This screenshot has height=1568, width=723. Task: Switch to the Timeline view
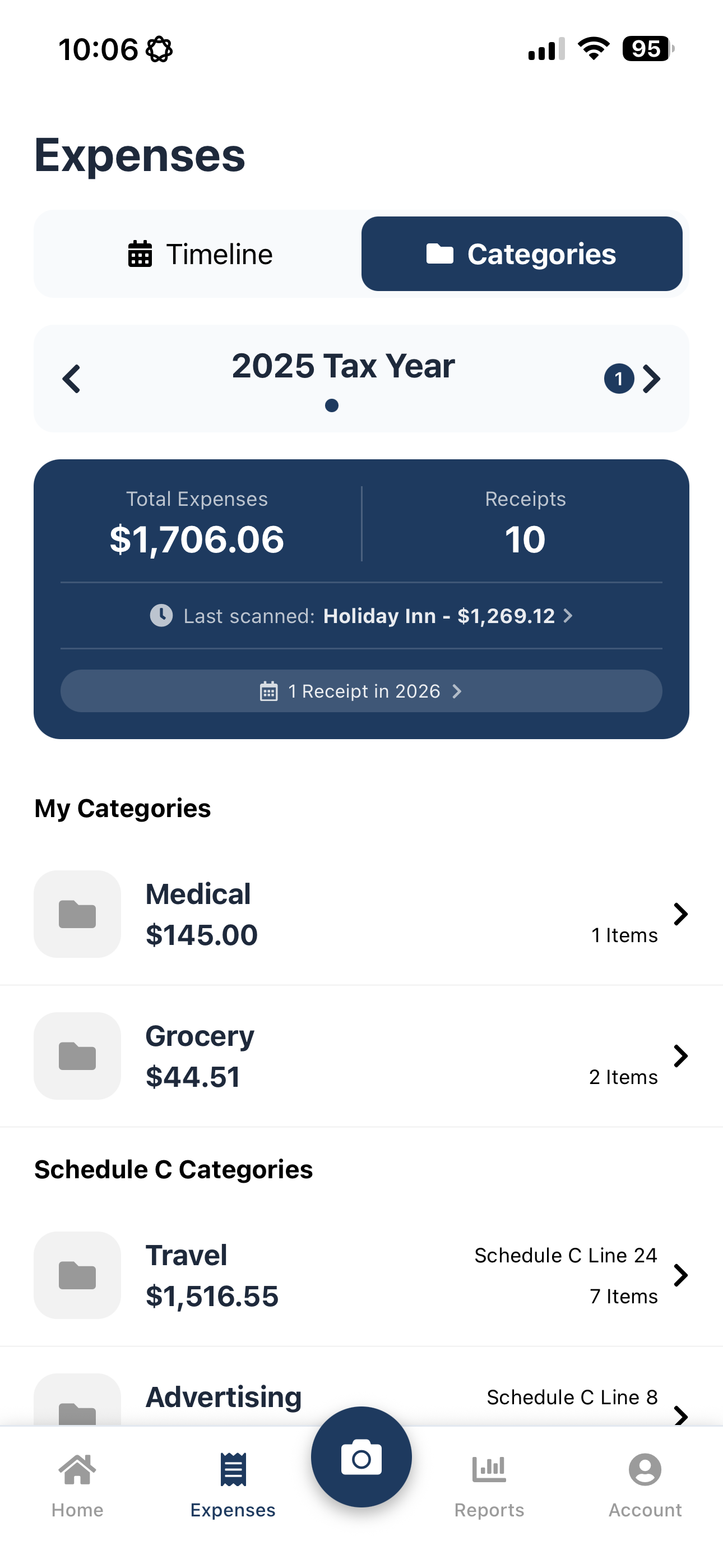(x=200, y=254)
